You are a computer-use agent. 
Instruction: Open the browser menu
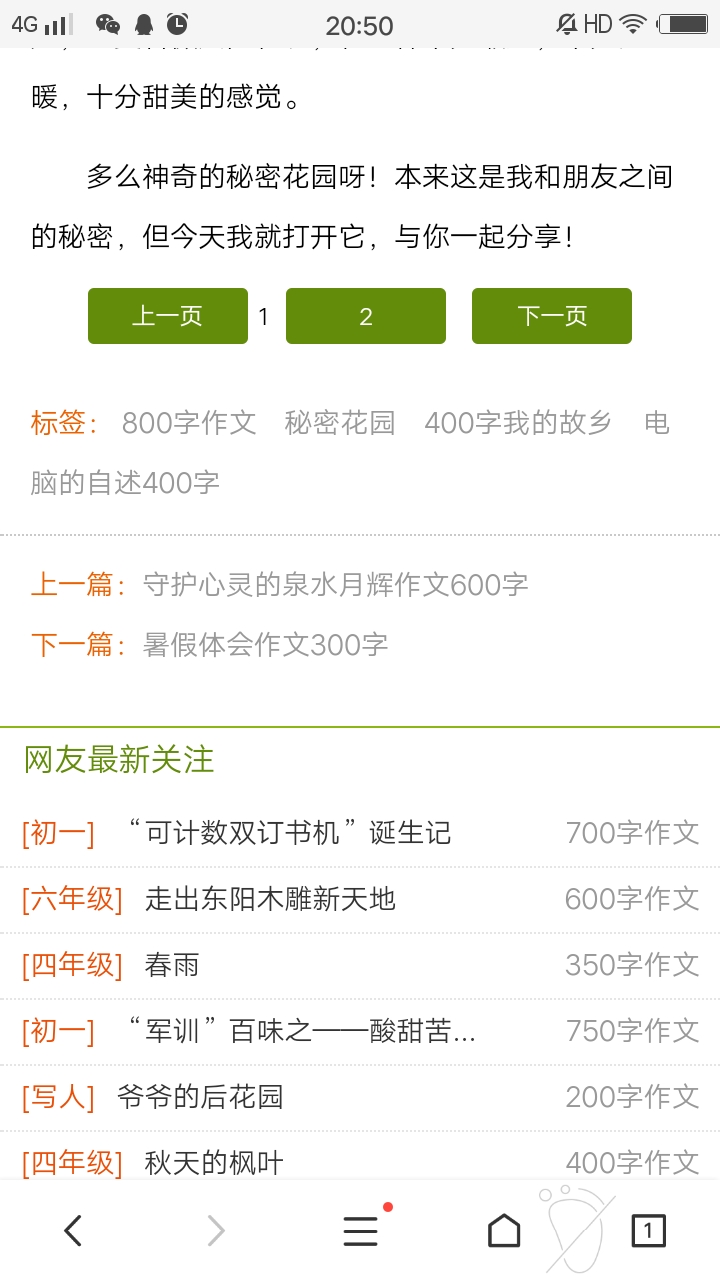coord(361,1230)
